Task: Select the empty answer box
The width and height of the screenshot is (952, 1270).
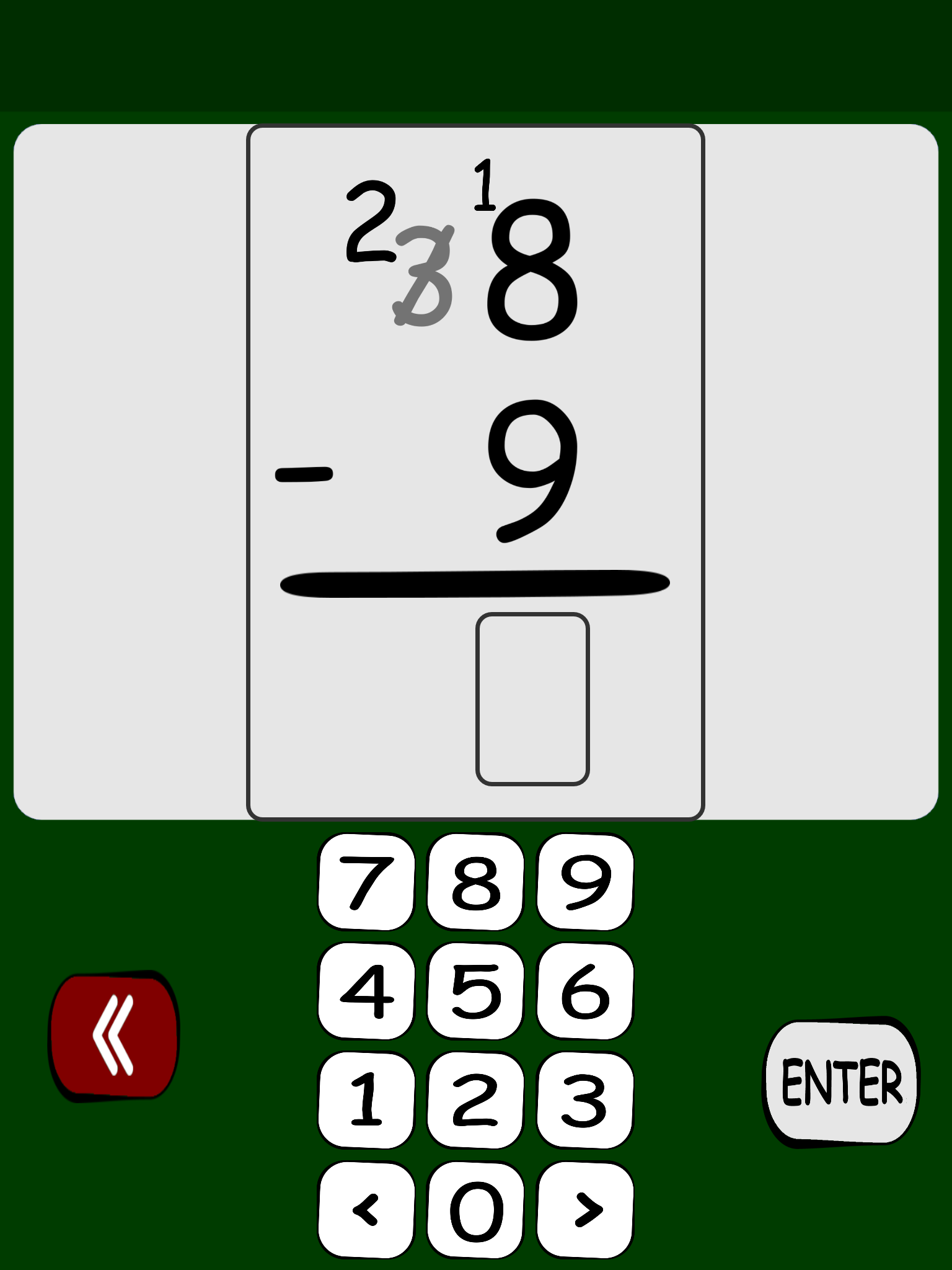Action: [532, 699]
